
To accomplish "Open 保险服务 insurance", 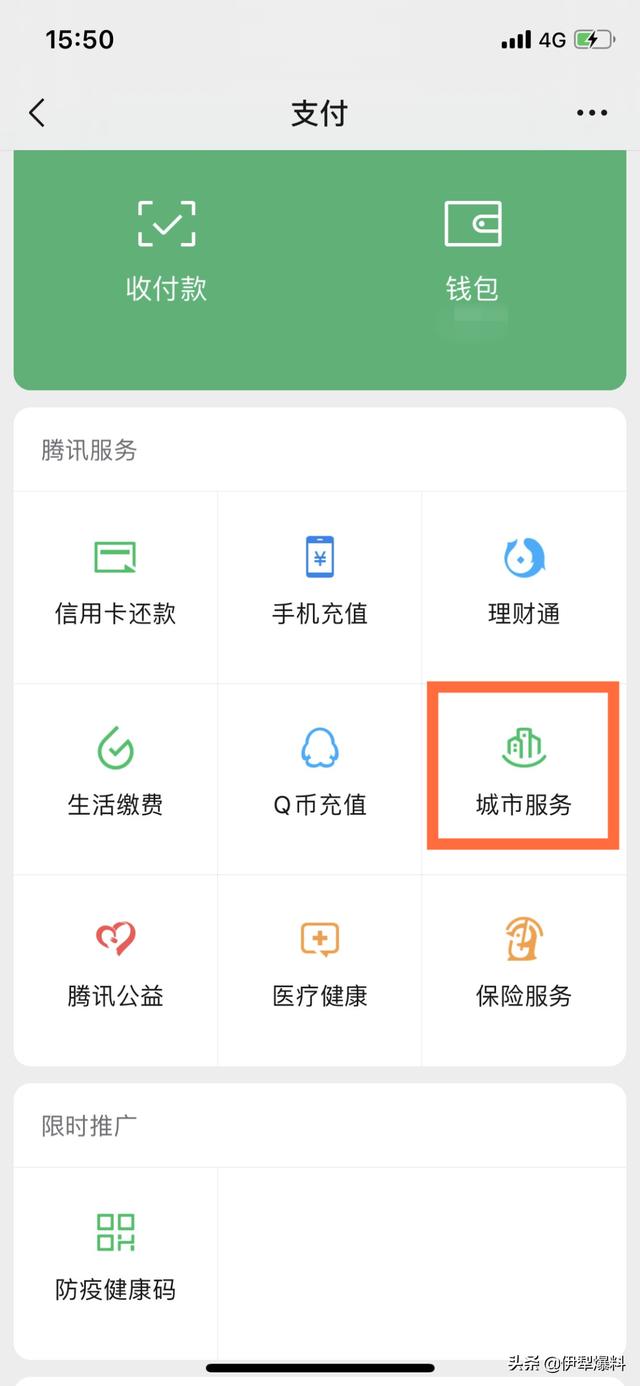I will (523, 964).
